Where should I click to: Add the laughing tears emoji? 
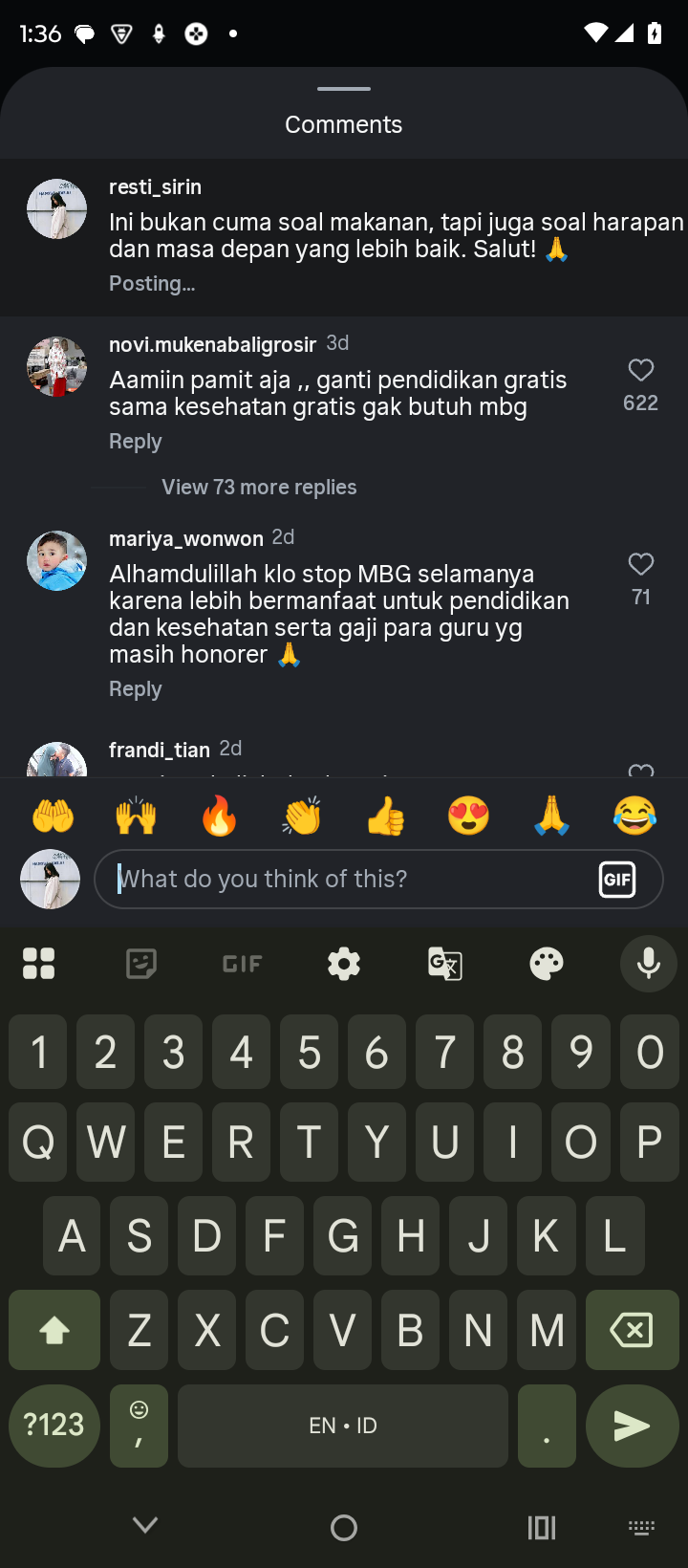coord(634,817)
